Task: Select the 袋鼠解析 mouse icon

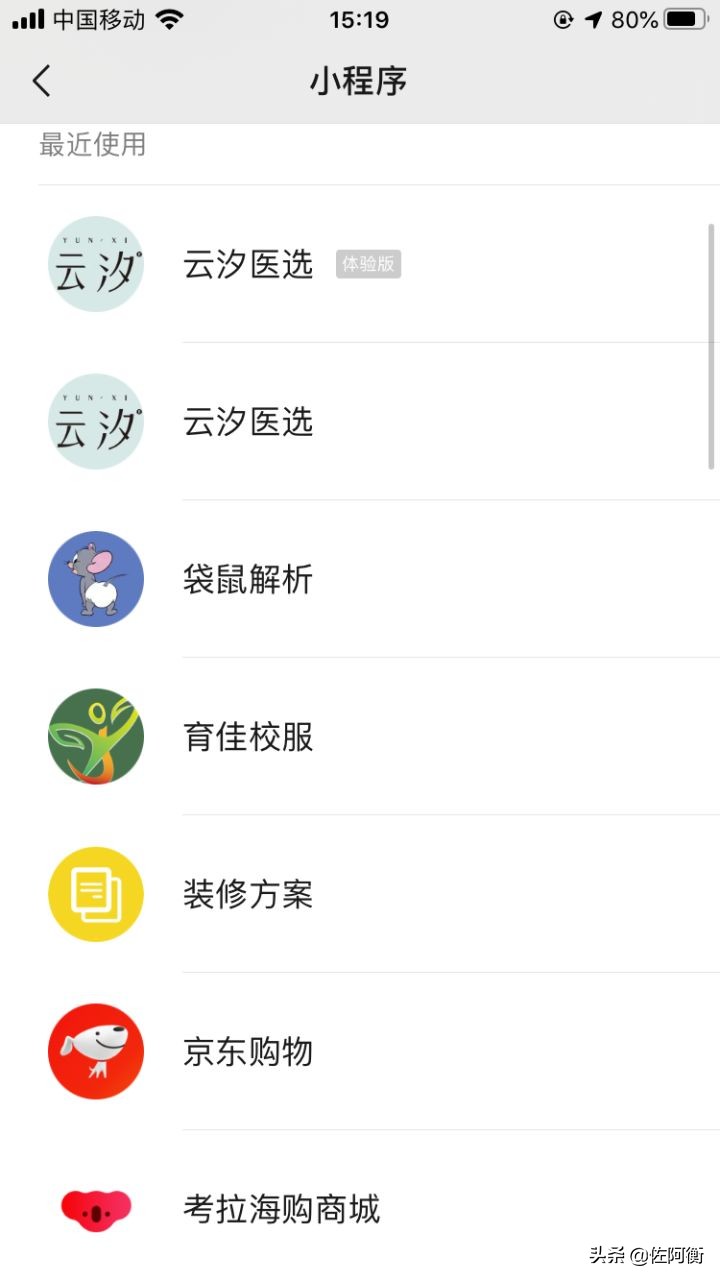Action: pos(95,578)
